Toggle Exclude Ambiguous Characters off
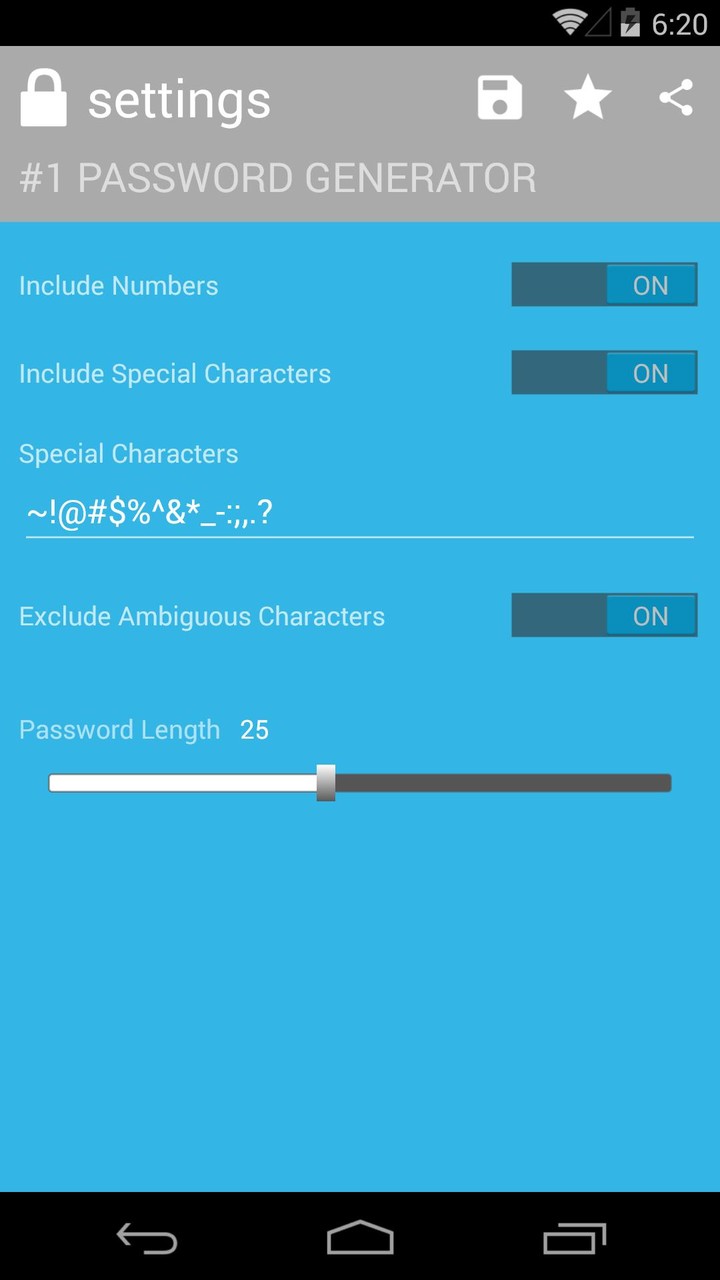The width and height of the screenshot is (720, 1280). [604, 615]
